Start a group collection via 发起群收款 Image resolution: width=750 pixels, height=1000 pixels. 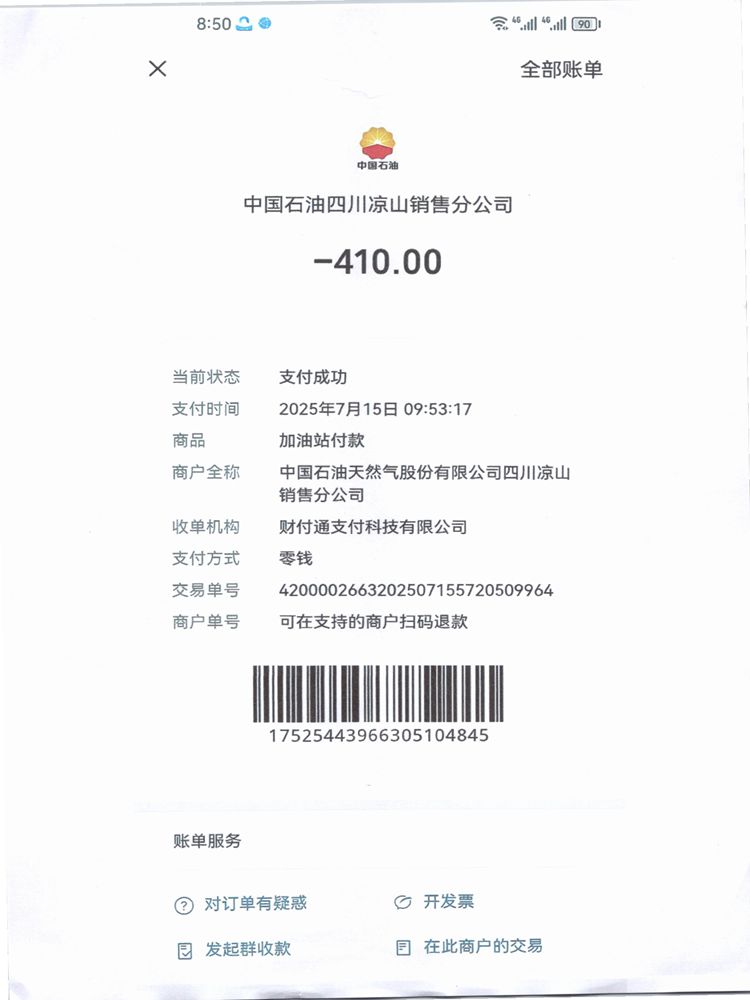click(x=235, y=949)
